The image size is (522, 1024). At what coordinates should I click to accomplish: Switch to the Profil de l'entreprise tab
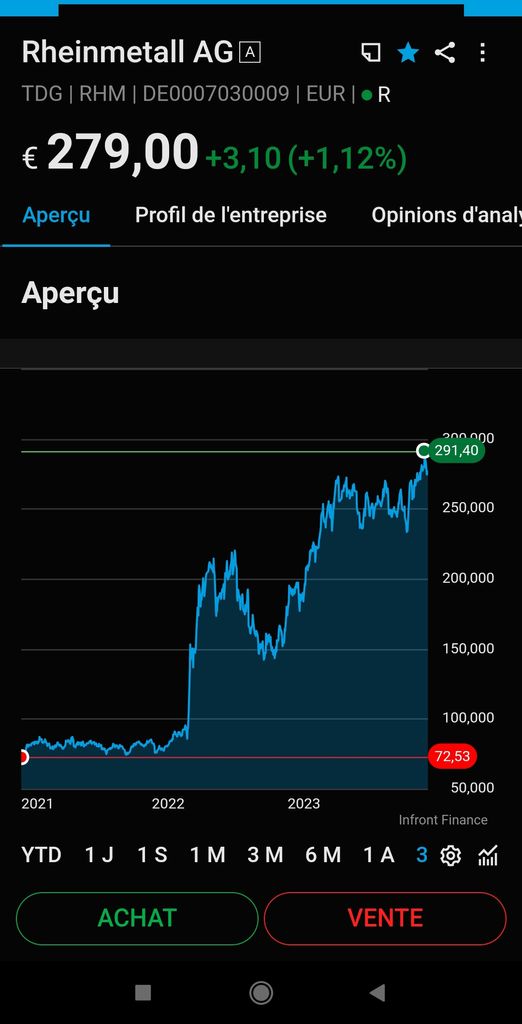point(231,215)
